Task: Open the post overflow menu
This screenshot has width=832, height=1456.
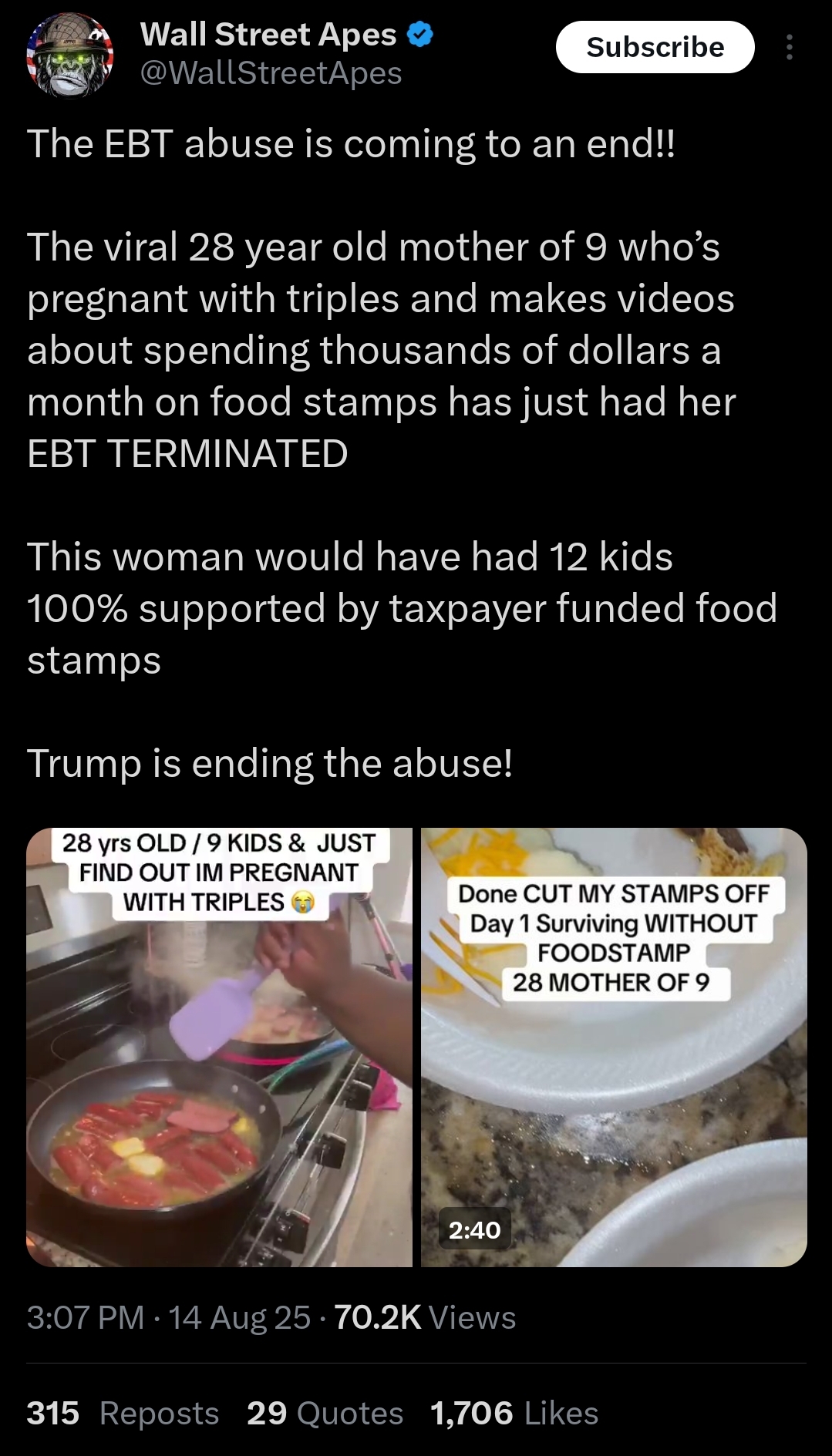Action: [x=789, y=48]
